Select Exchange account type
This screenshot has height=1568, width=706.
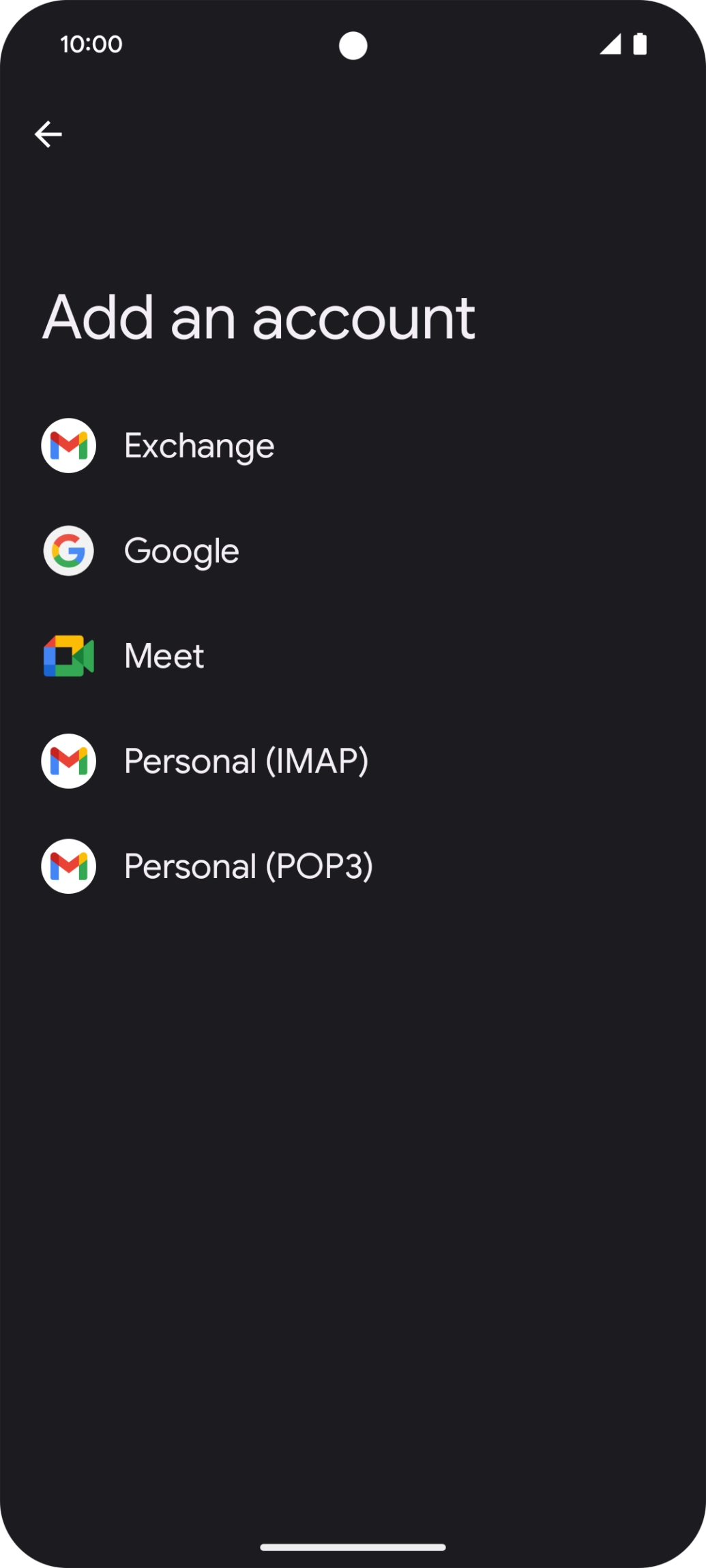click(x=198, y=446)
